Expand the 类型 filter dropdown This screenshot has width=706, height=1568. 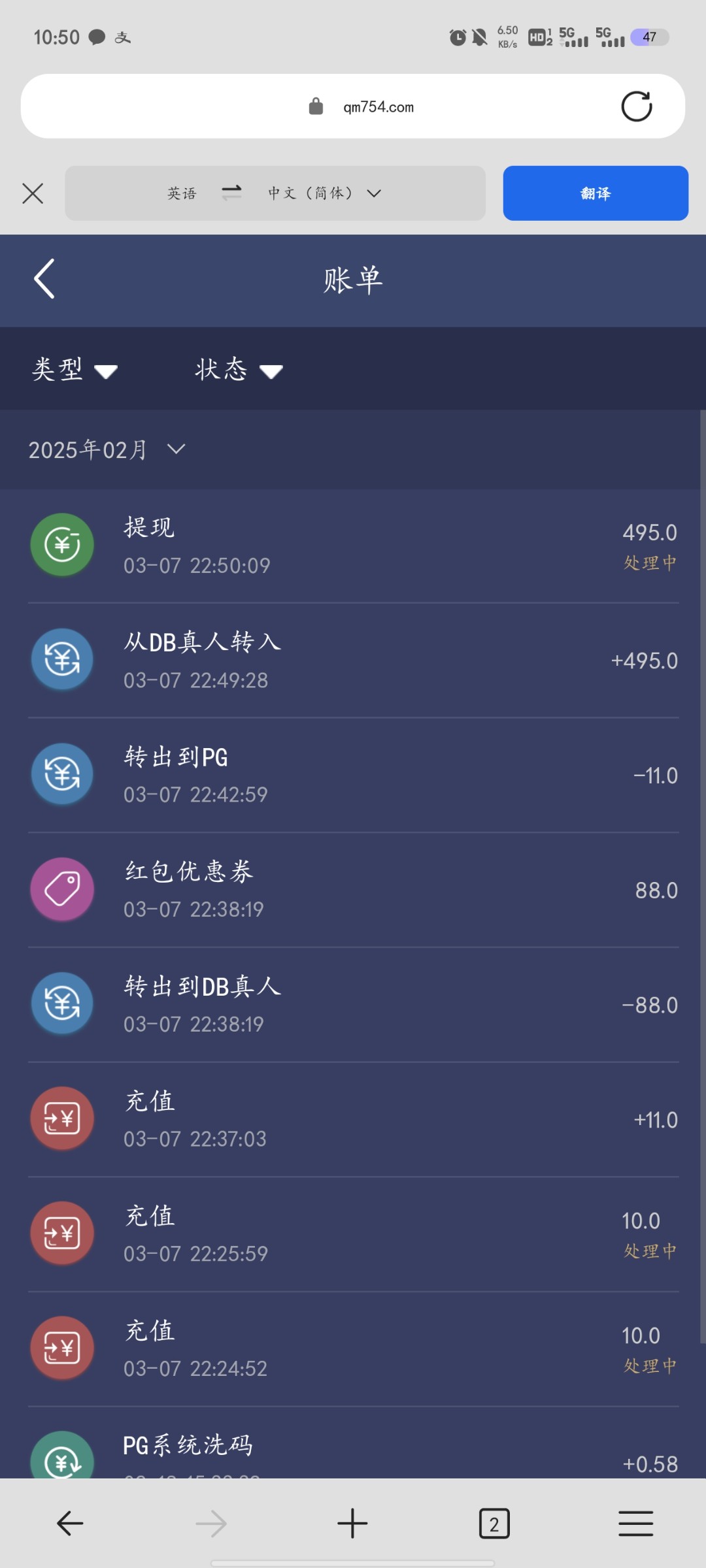75,370
